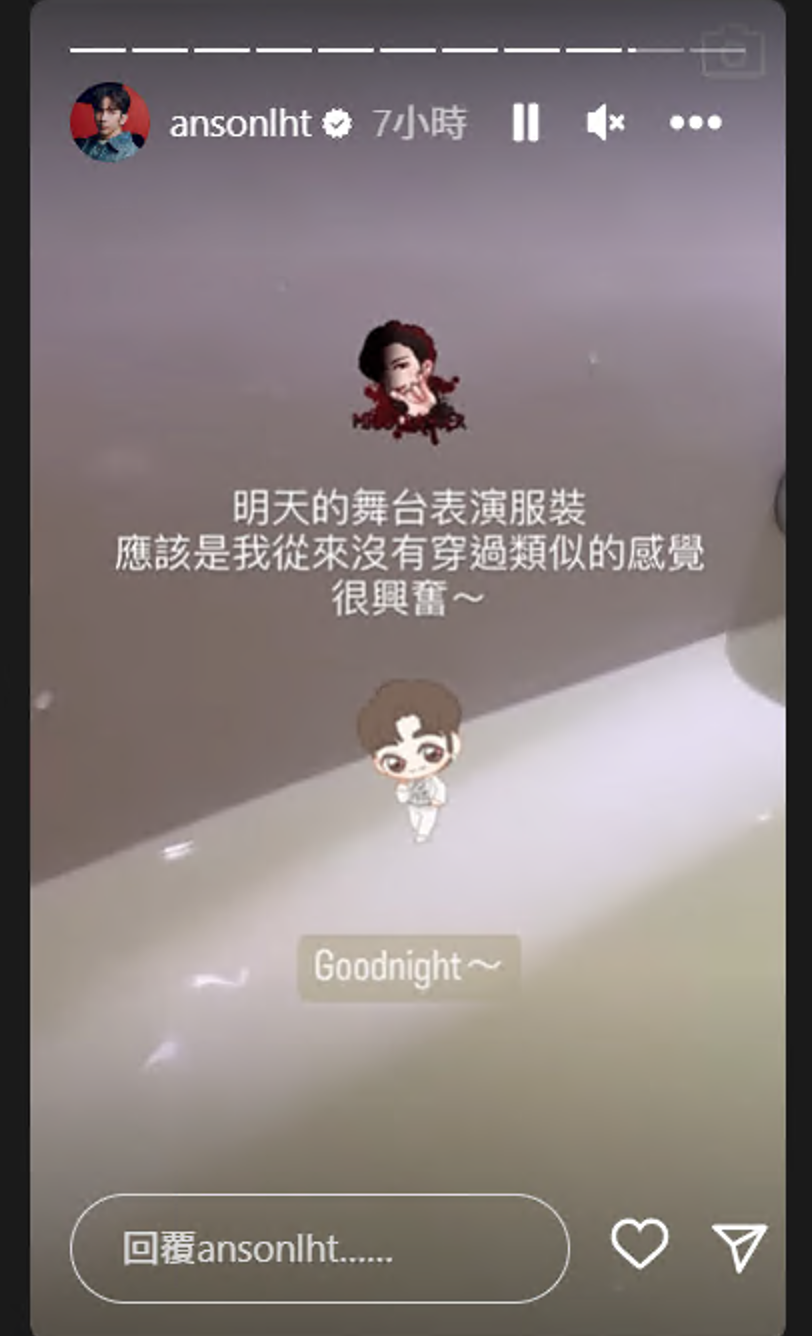Image resolution: width=812 pixels, height=1336 pixels.
Task: Open the three-dot more options menu
Action: [x=695, y=123]
